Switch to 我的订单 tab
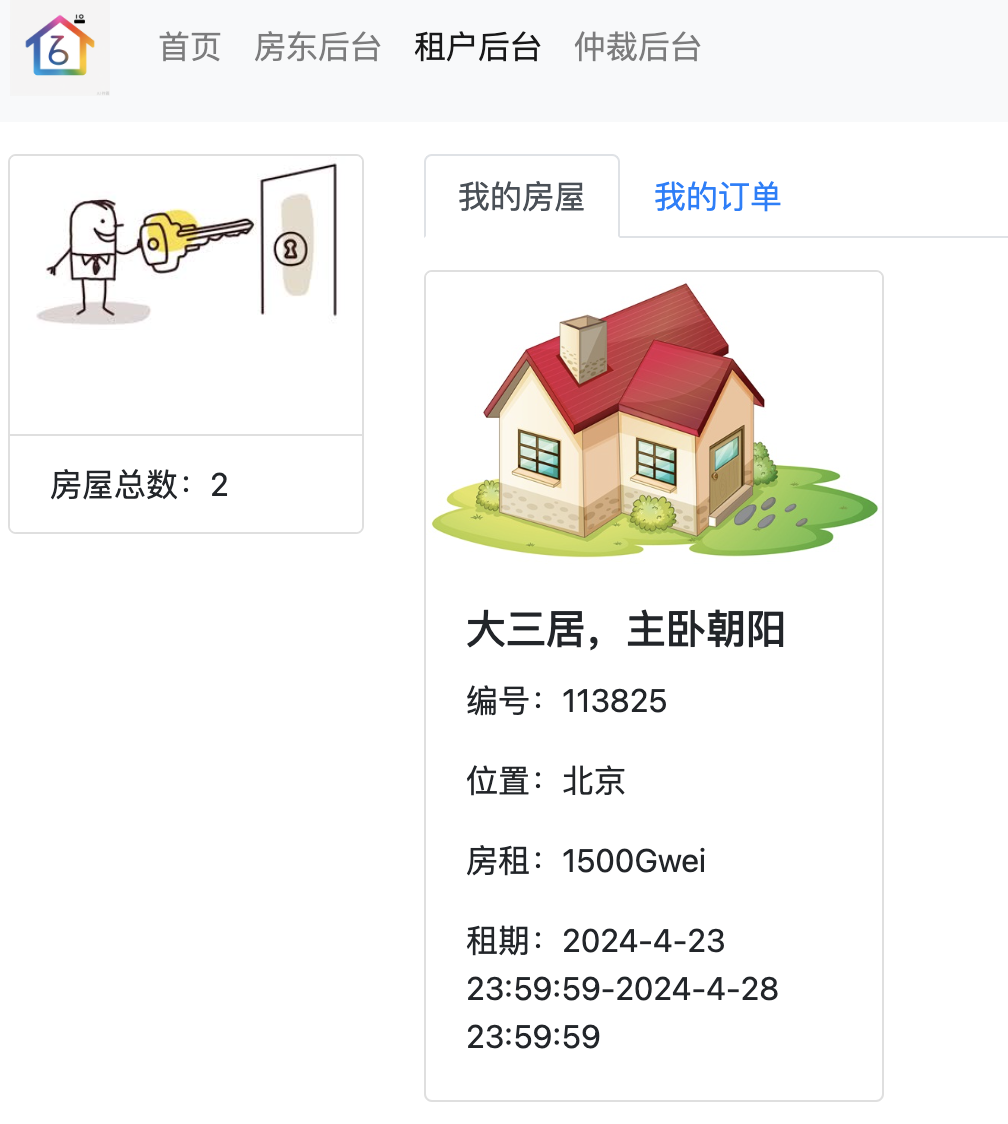 (717, 197)
